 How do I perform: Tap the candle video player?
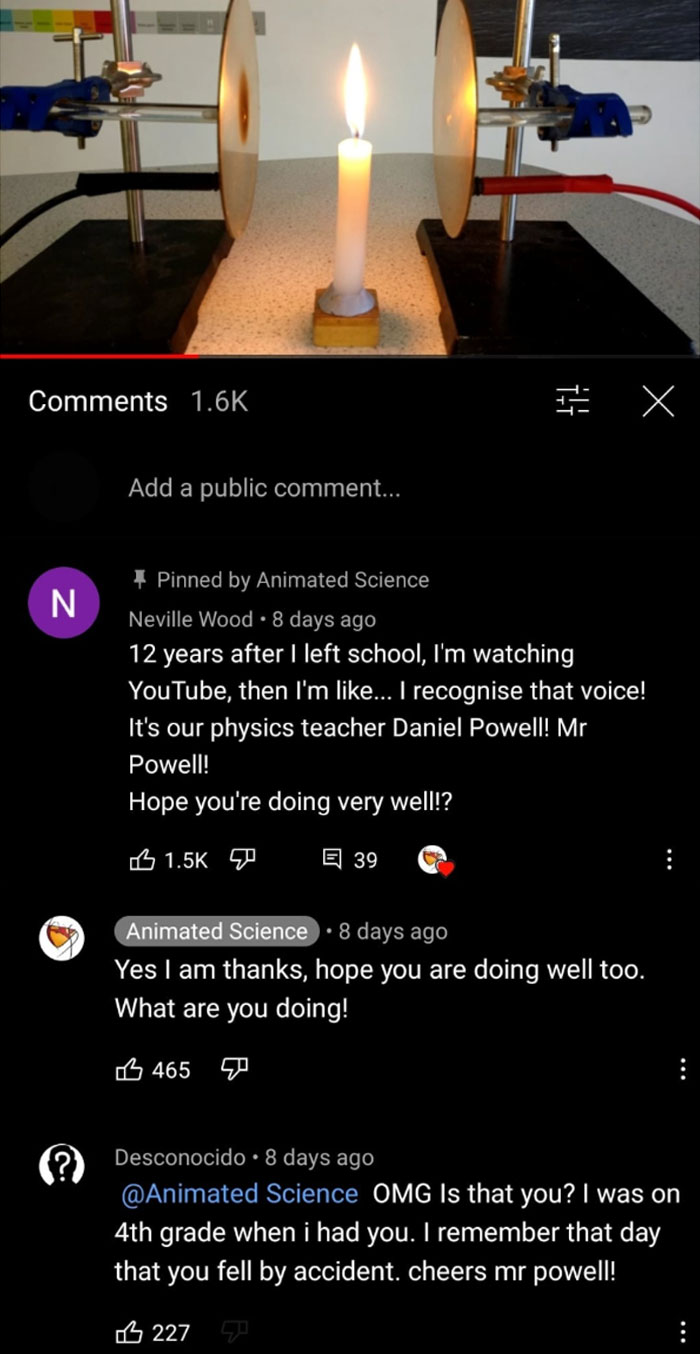coord(350,177)
